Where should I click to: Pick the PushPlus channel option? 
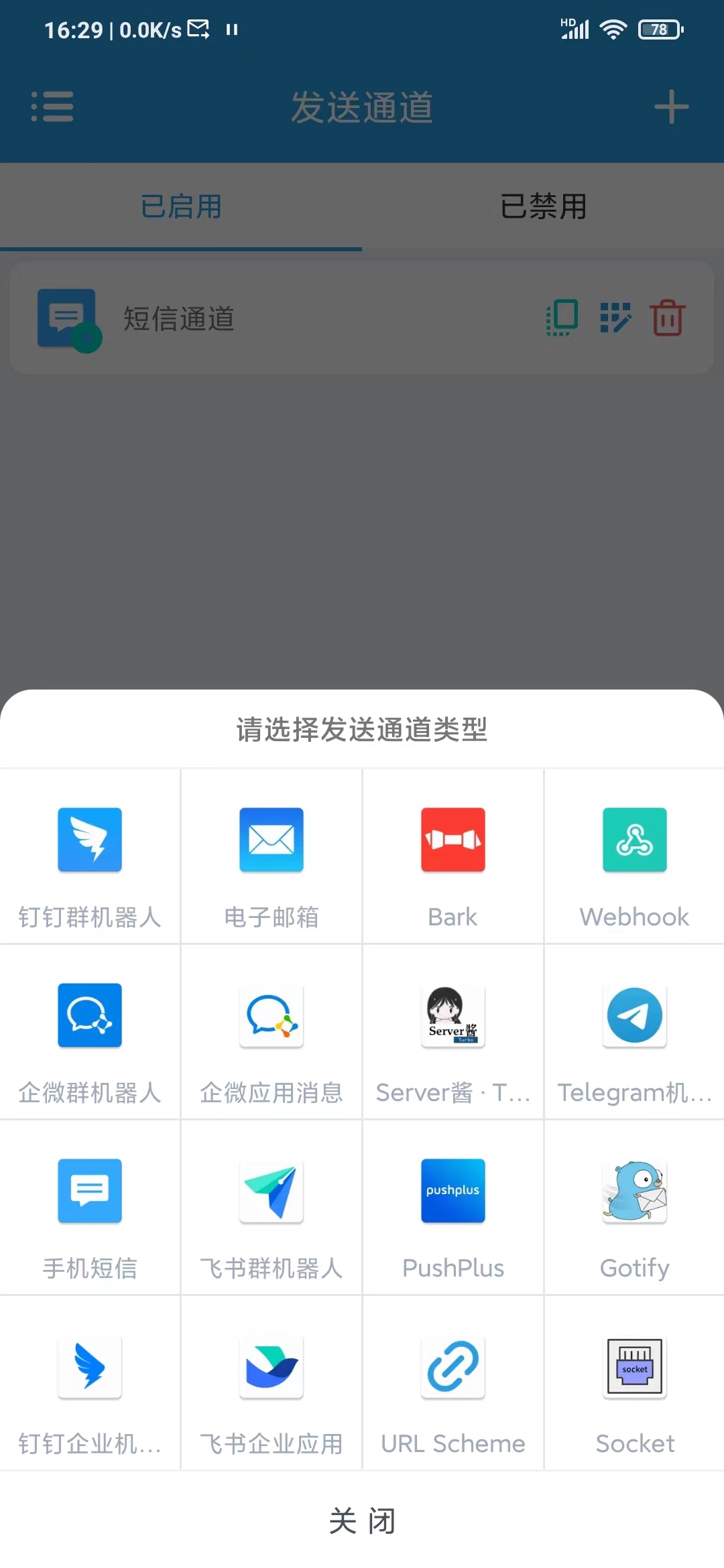453,1209
